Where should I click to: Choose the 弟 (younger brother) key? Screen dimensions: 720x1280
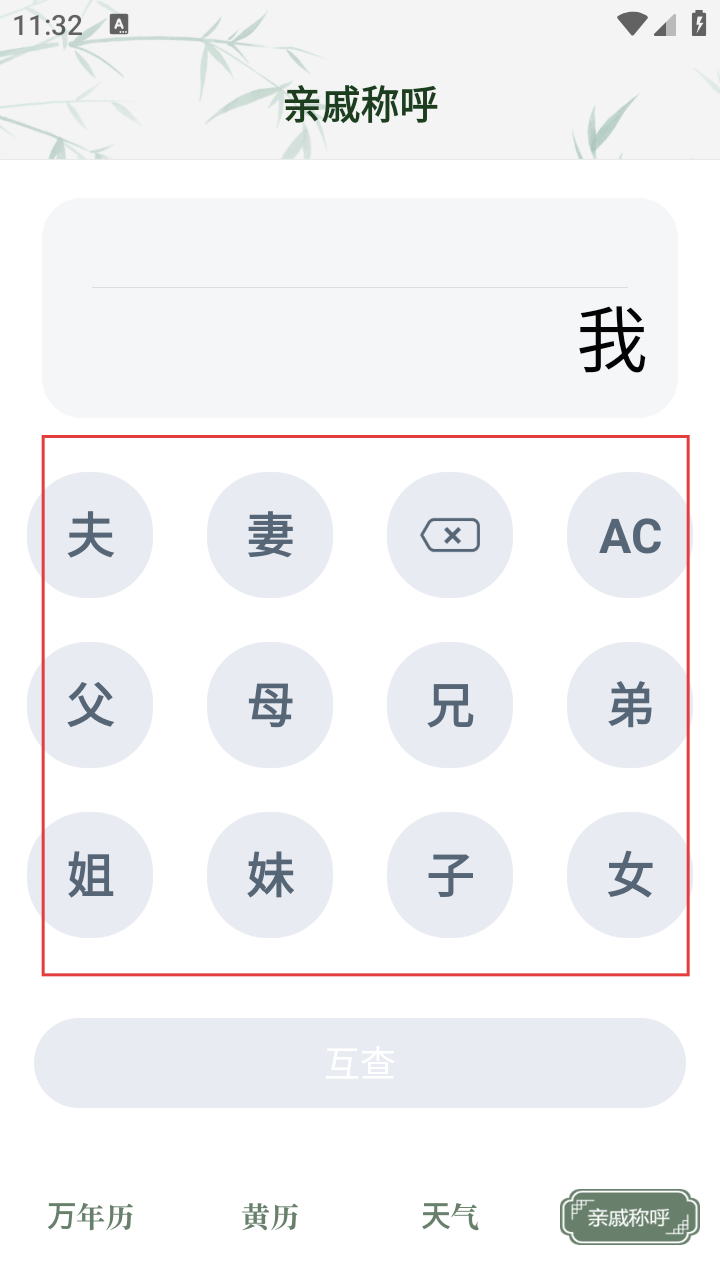629,705
